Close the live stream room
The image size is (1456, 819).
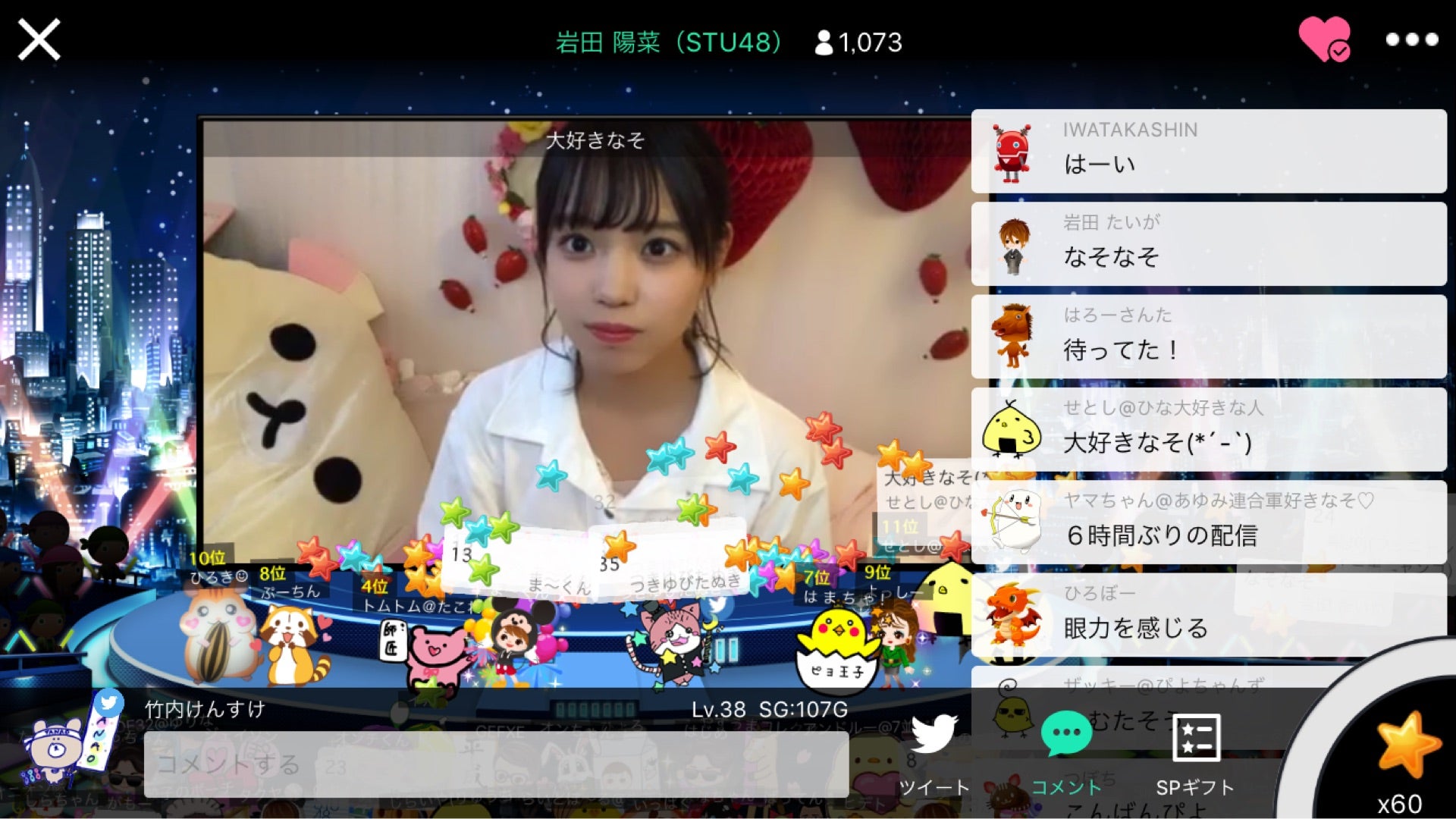(x=39, y=40)
